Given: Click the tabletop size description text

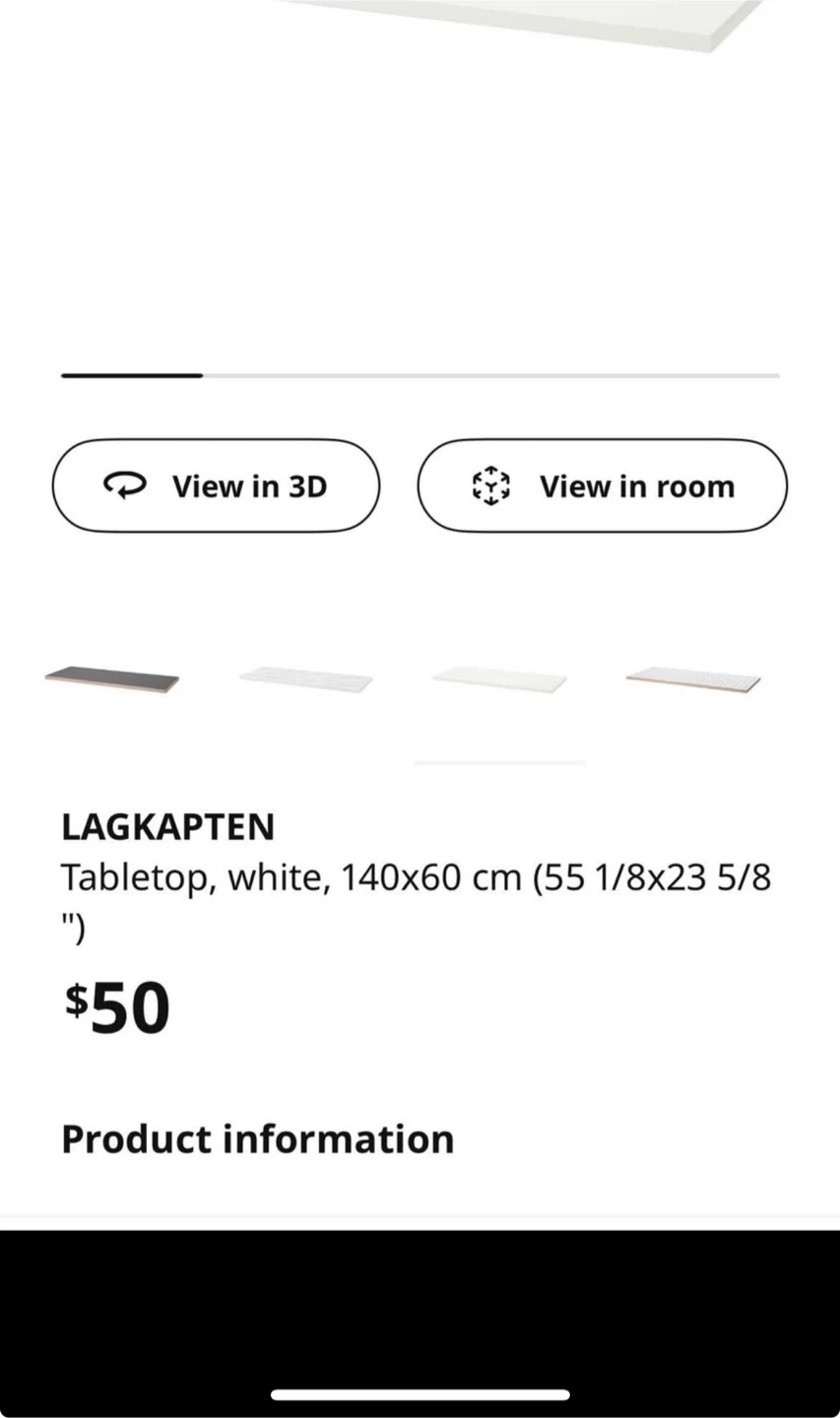Looking at the screenshot, I should pos(416,876).
